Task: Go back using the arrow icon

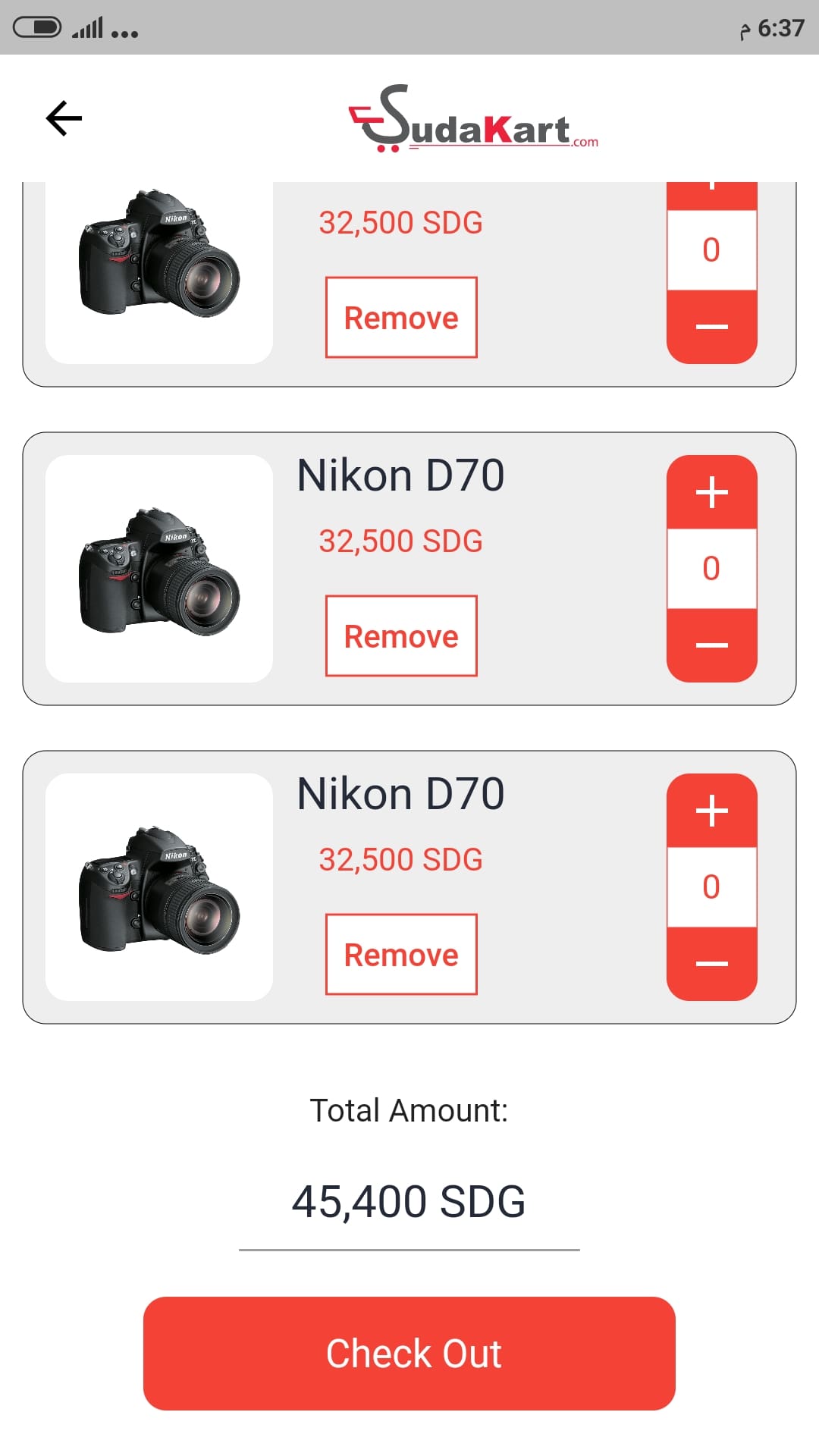Action: pos(64,118)
